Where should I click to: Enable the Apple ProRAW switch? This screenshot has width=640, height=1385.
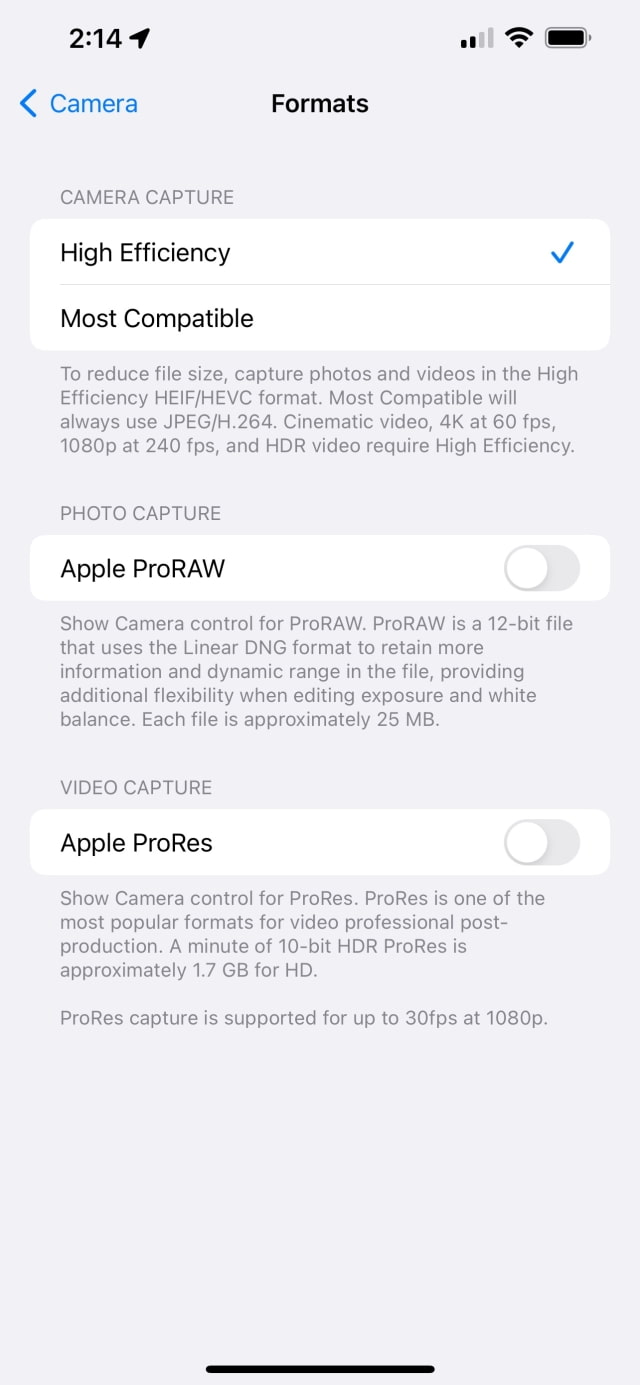(x=541, y=569)
